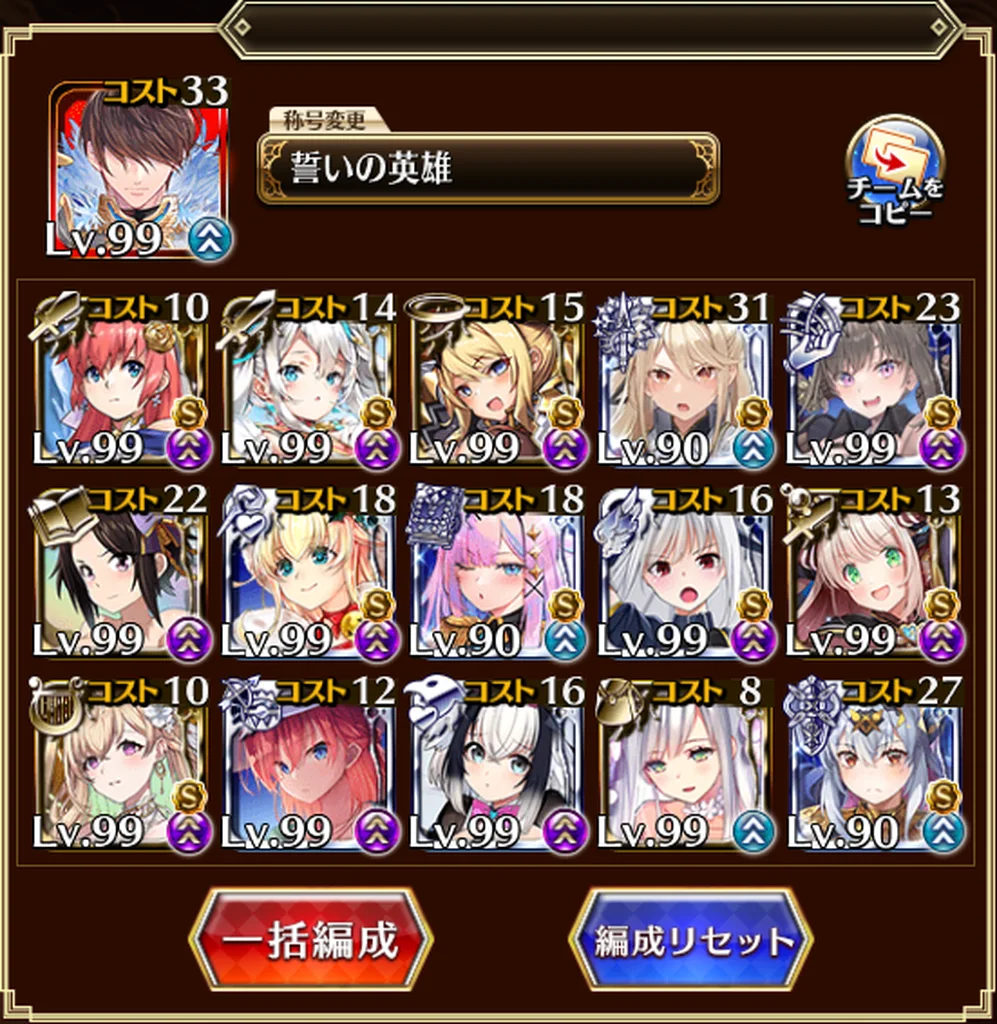Viewport: 997px width, 1024px height.
Task: Change the title 誓いの英雄
Action: [488, 168]
